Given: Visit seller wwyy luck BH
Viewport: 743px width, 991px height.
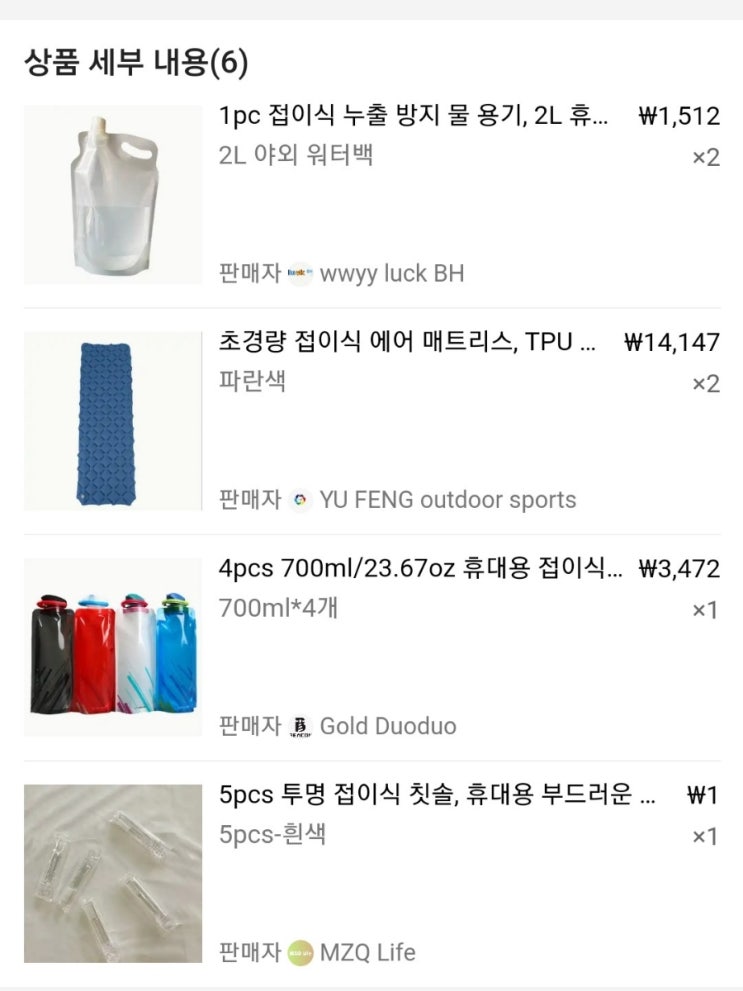Looking at the screenshot, I should tap(391, 273).
